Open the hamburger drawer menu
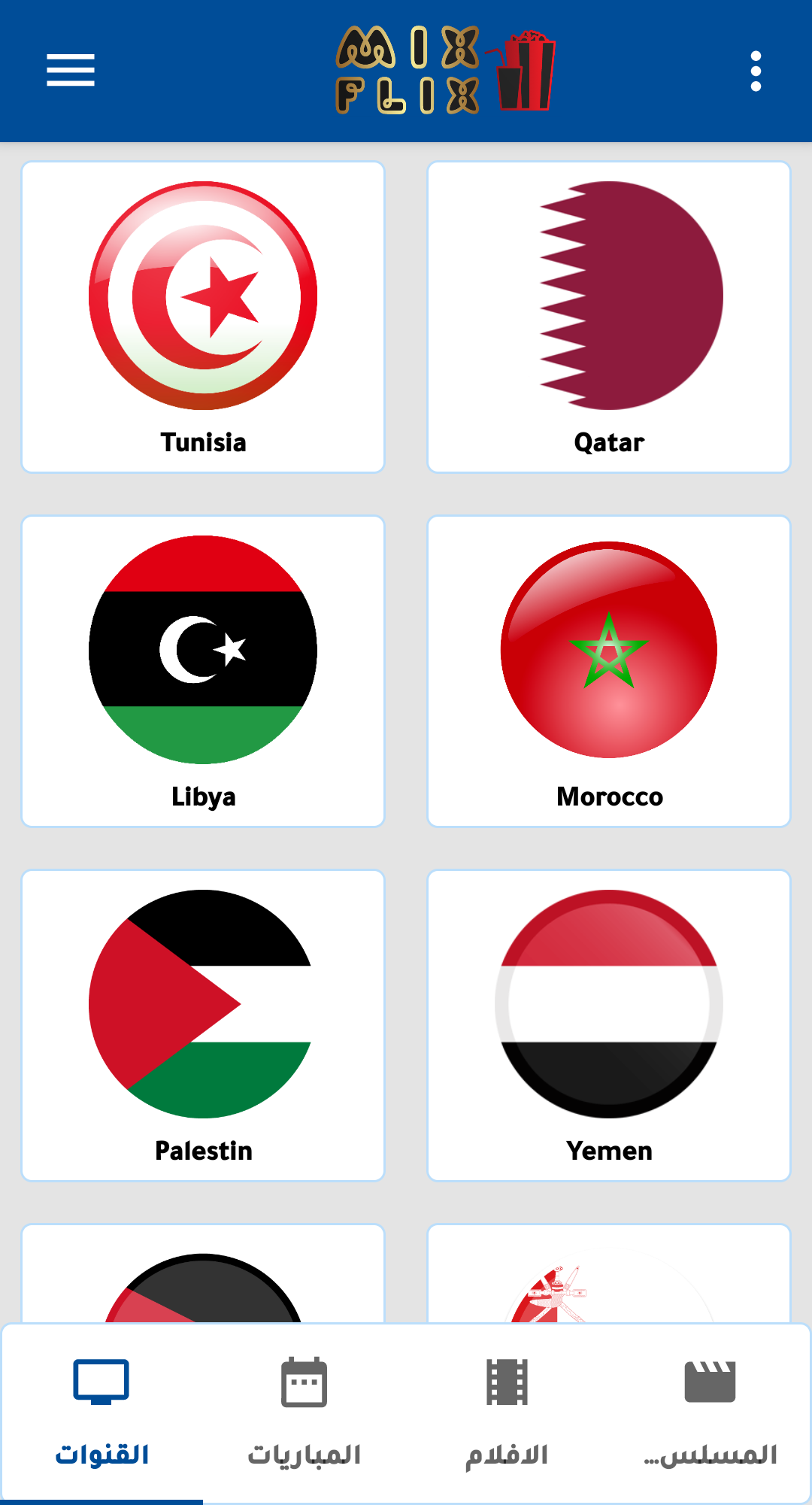Viewport: 812px width, 1505px height. [71, 70]
